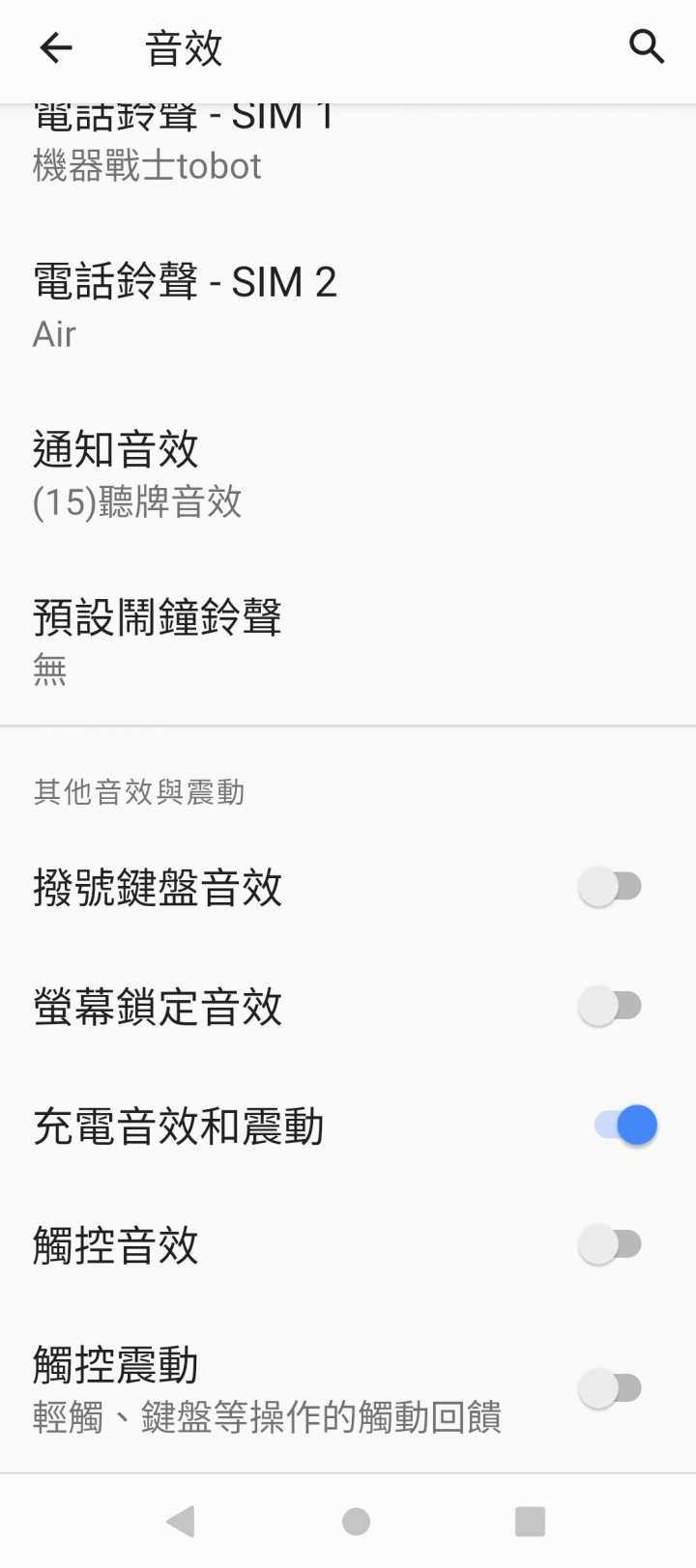Open 通知音效 notification sound setting

click(348, 474)
